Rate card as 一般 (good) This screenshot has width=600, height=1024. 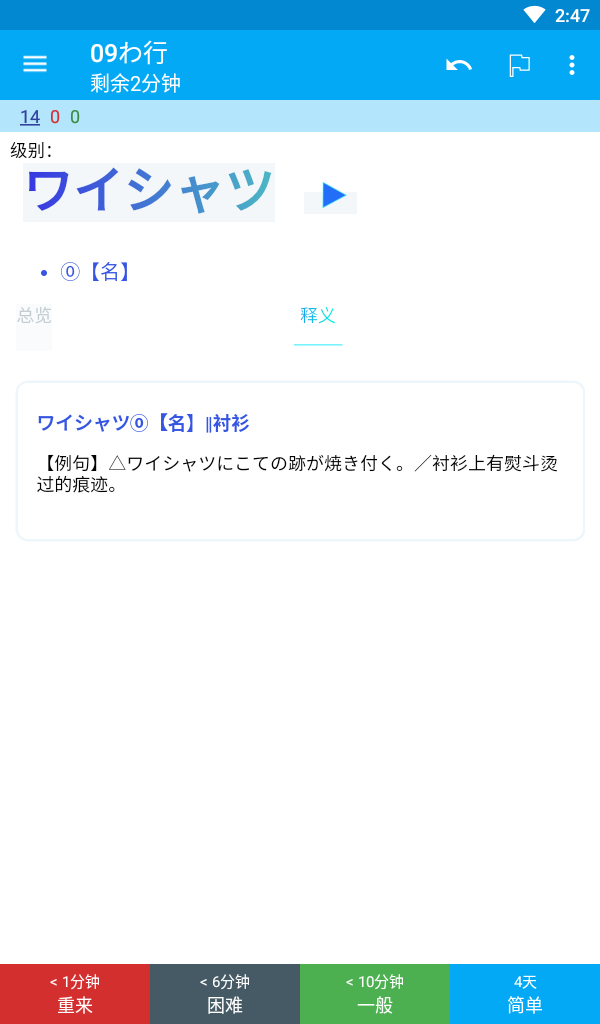375,994
